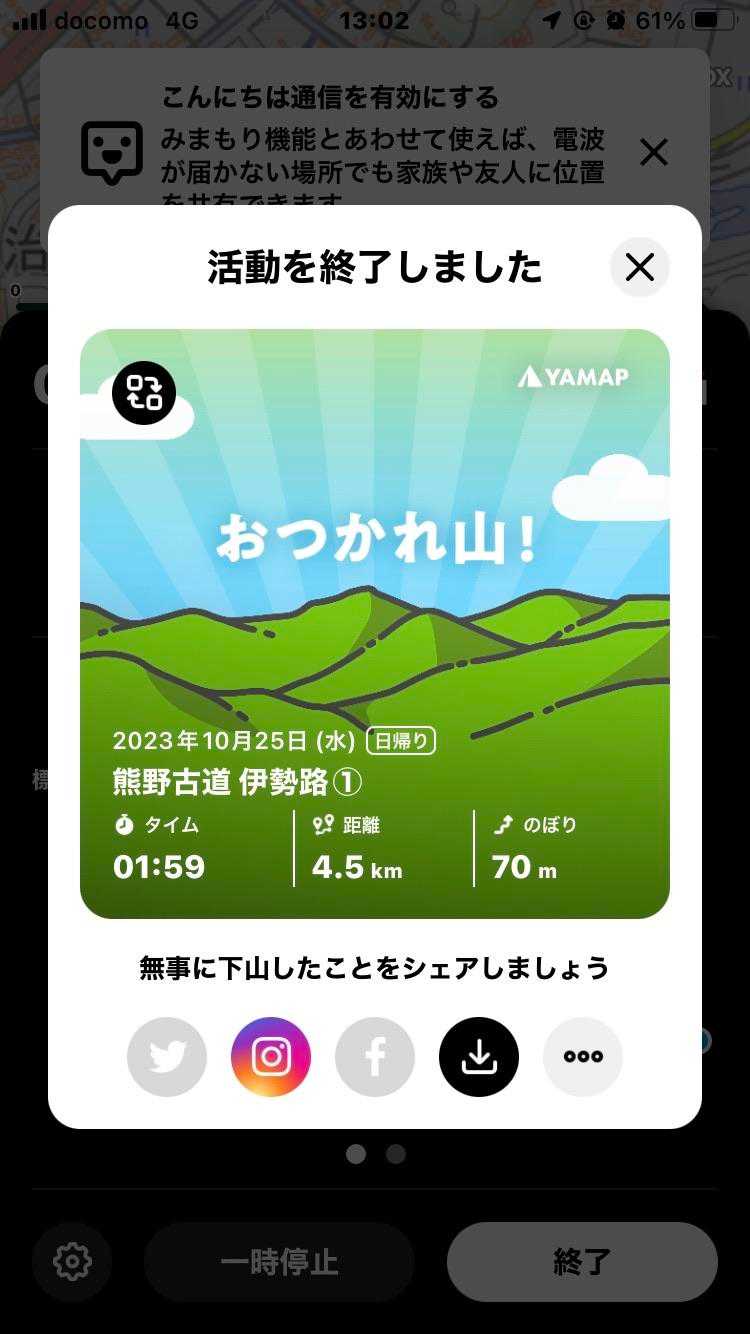Switch the share card design
The width and height of the screenshot is (750, 1334).
(x=144, y=393)
